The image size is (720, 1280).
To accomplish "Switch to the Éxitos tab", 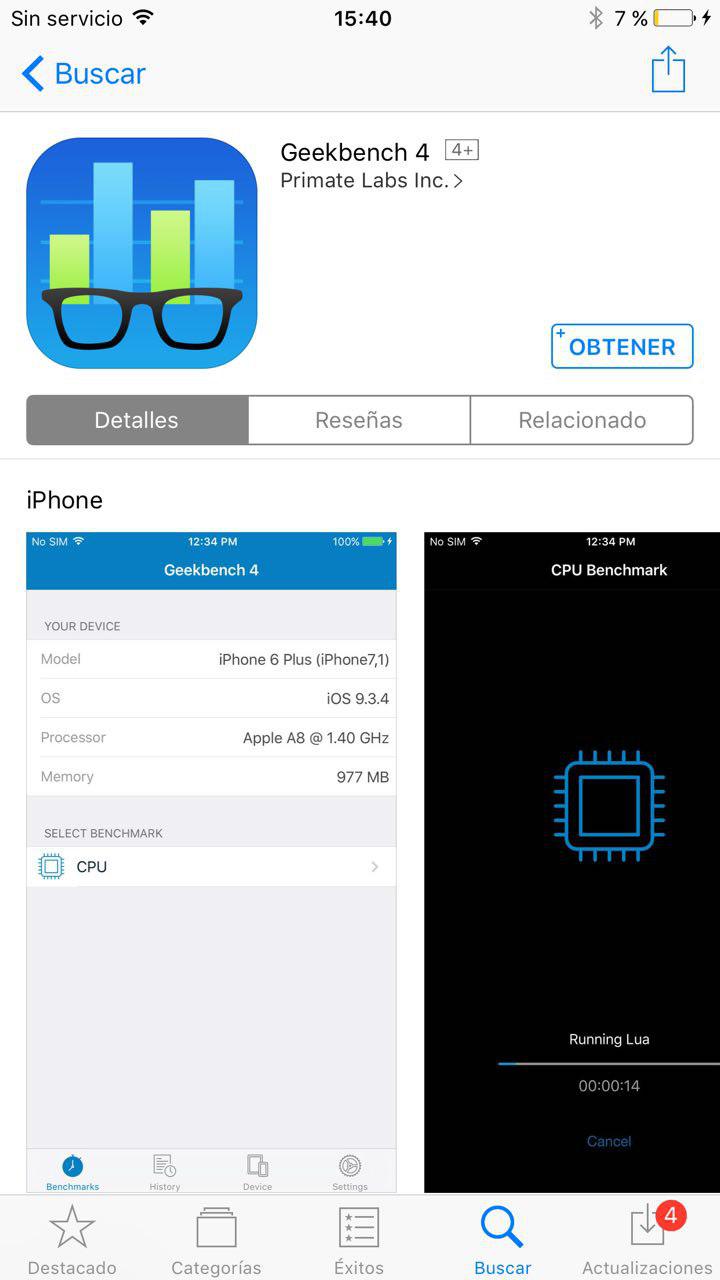I will pos(359,1240).
